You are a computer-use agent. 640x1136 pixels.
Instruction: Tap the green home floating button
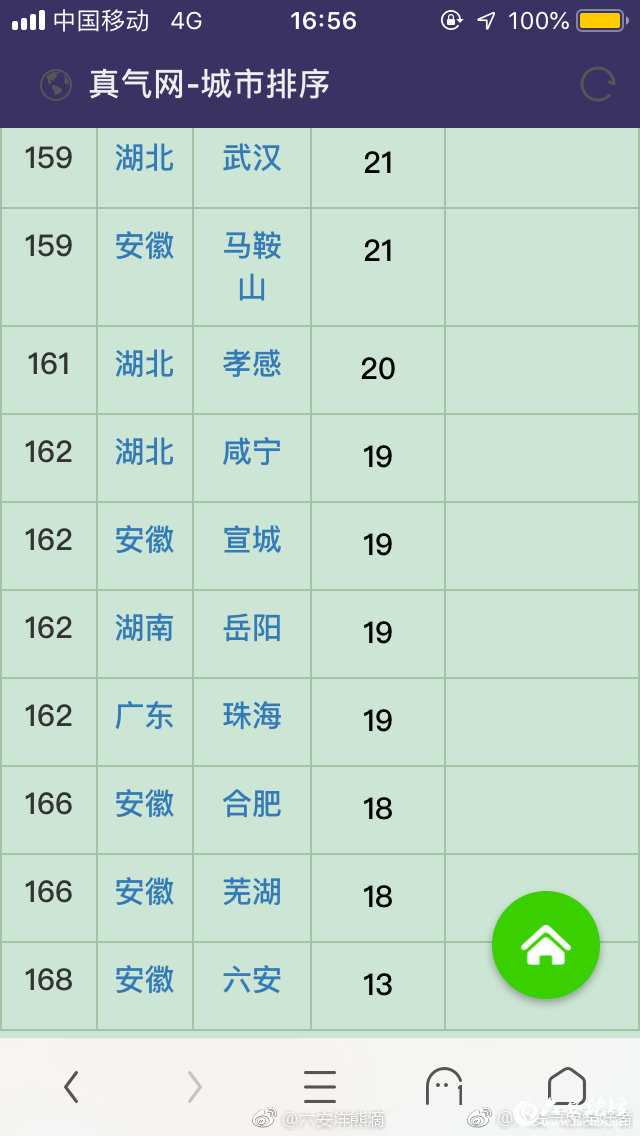(546, 944)
